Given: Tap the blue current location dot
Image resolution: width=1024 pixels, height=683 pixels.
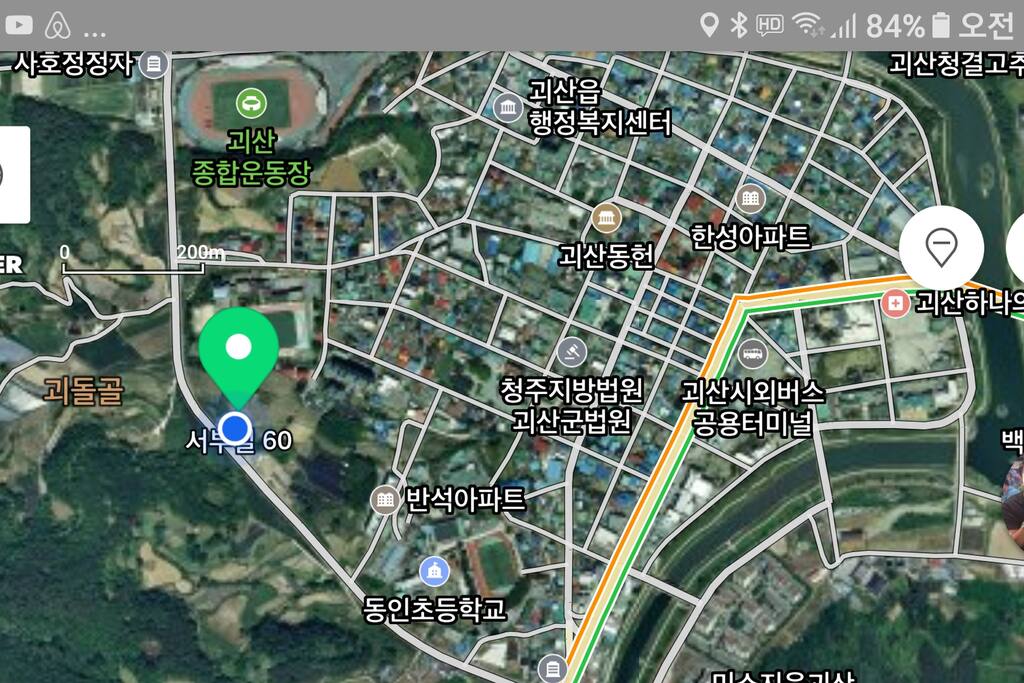Looking at the screenshot, I should [x=235, y=428].
